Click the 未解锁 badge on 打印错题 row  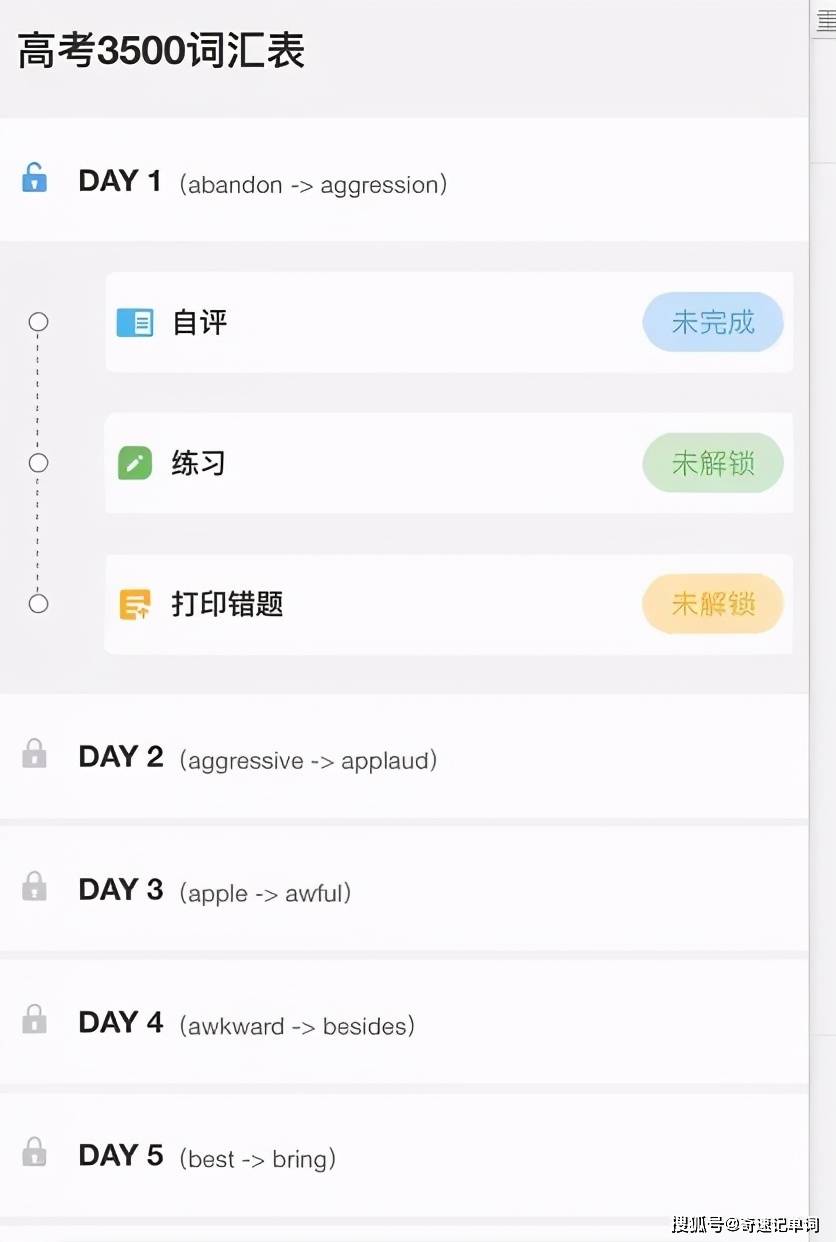tap(713, 604)
